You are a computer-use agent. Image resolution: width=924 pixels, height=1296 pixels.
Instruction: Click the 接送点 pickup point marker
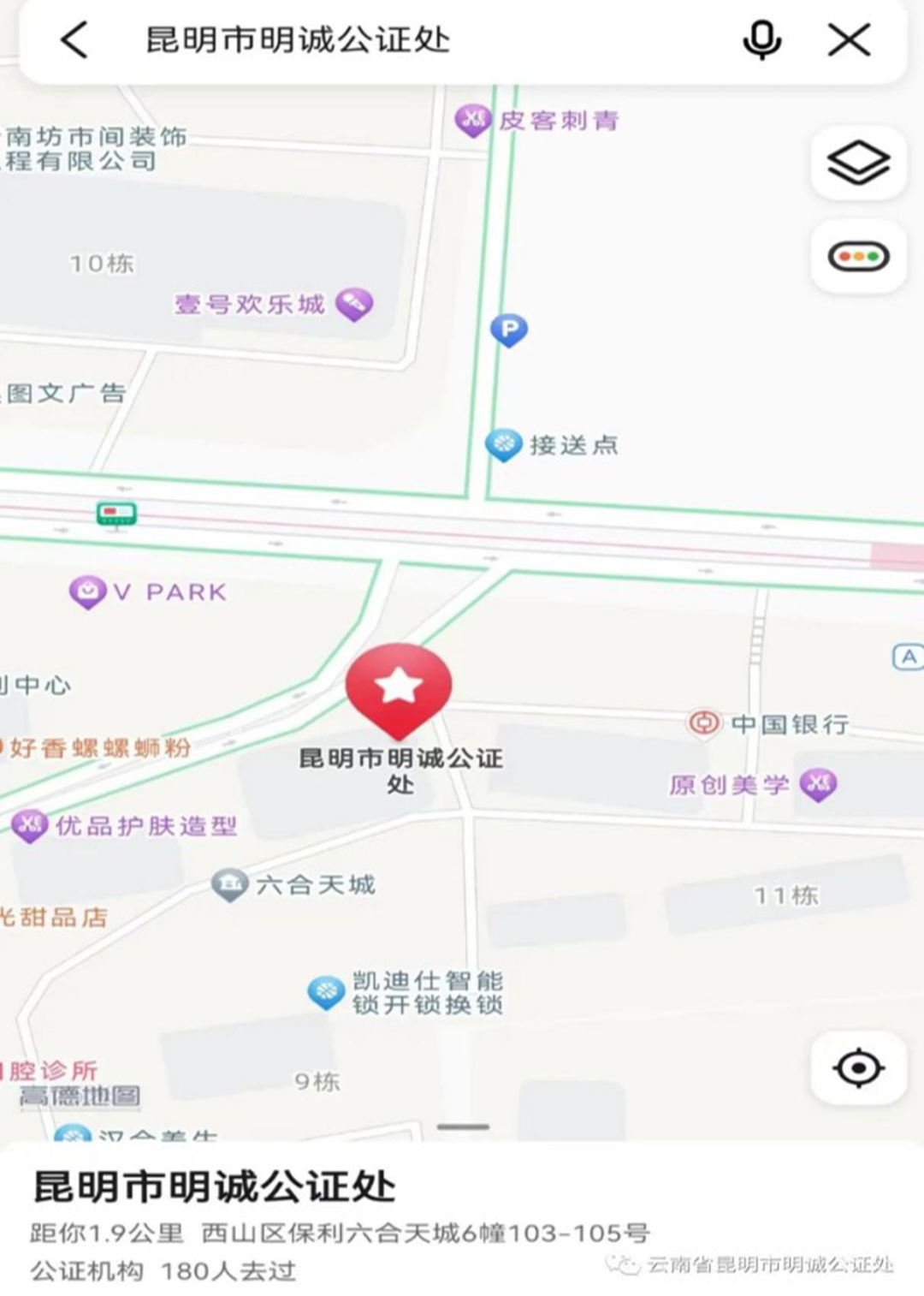(505, 443)
